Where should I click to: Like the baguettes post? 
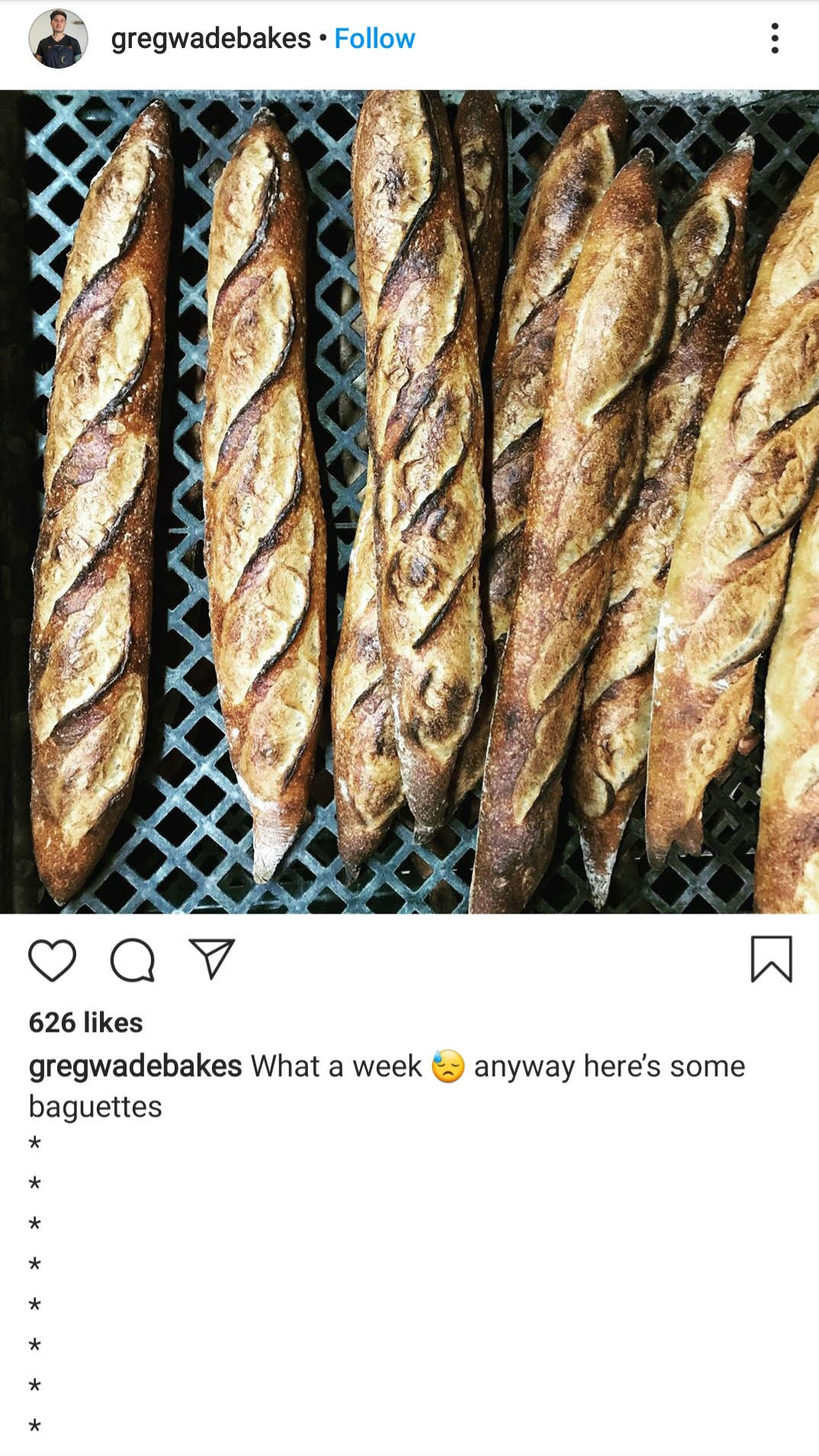pyautogui.click(x=52, y=960)
